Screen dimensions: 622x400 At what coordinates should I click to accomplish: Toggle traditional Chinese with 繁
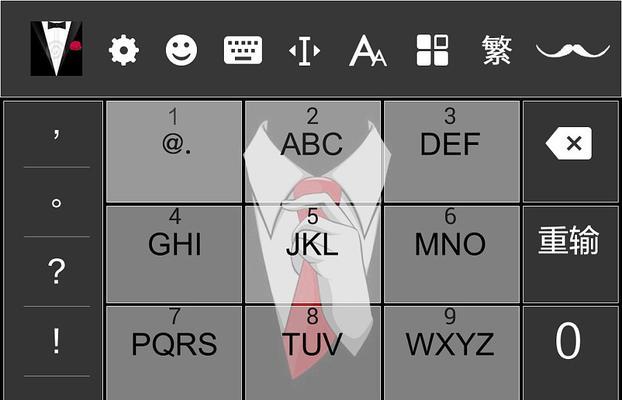[496, 50]
